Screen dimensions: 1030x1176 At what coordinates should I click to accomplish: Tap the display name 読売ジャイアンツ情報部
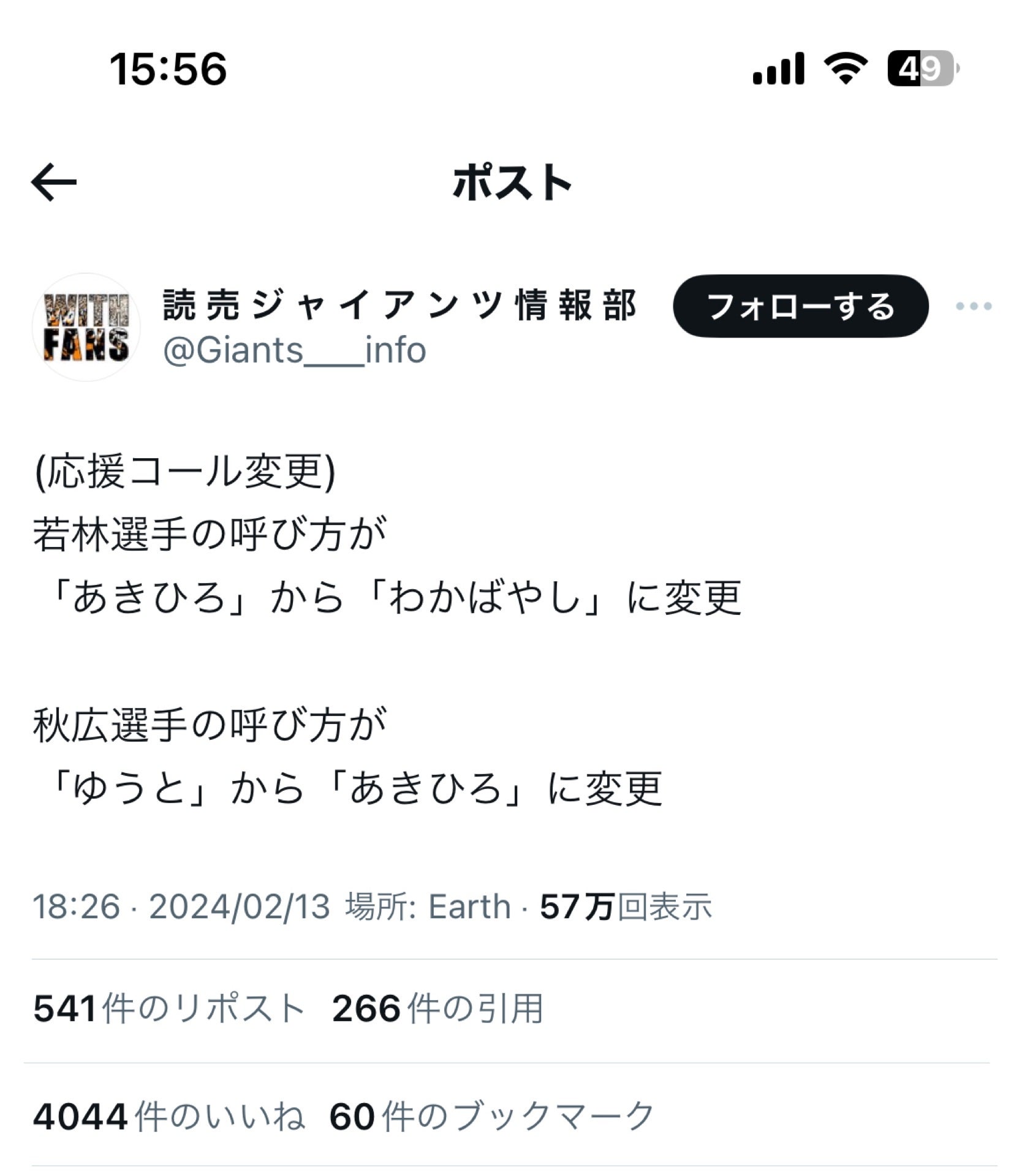click(398, 306)
